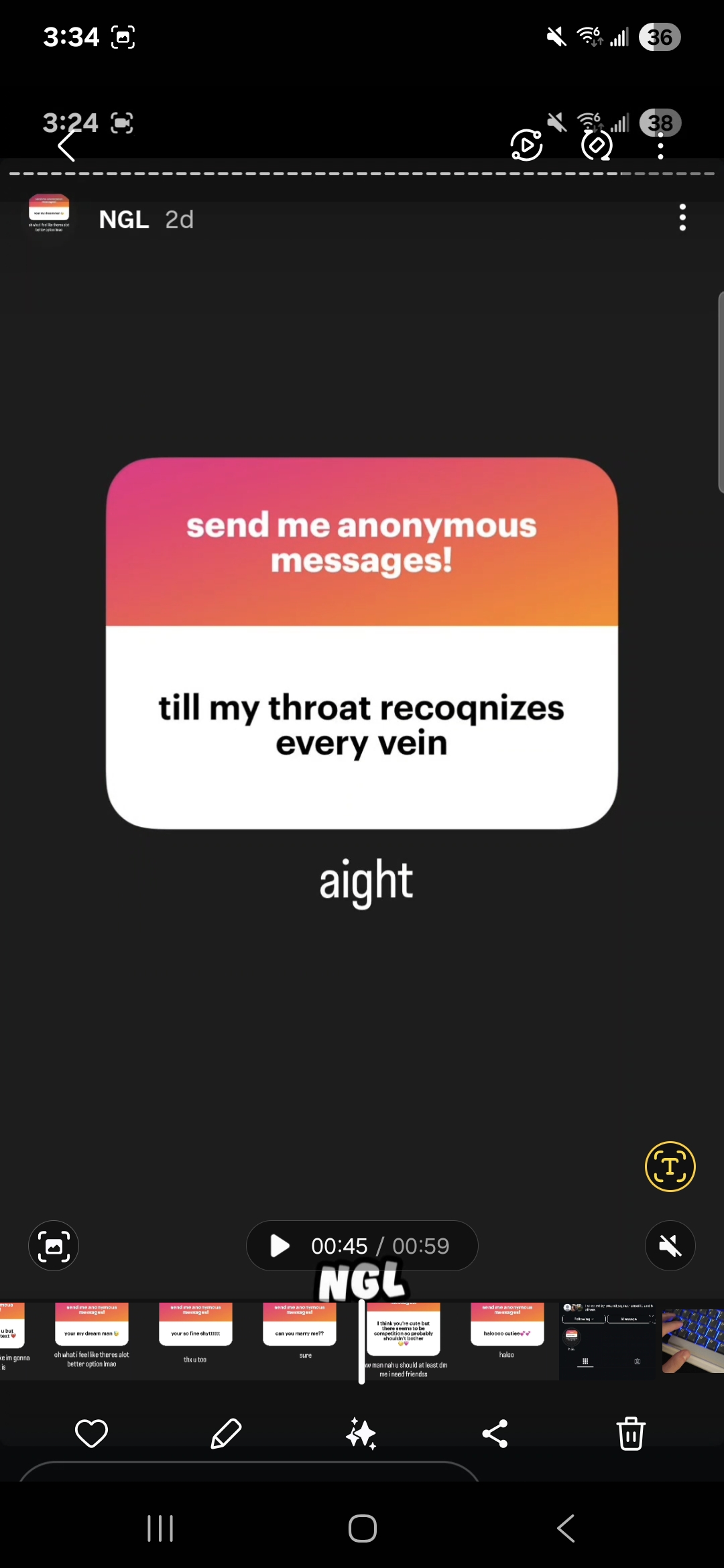Tap the rotate screen icon
This screenshot has width=724, height=1568.
tap(597, 145)
